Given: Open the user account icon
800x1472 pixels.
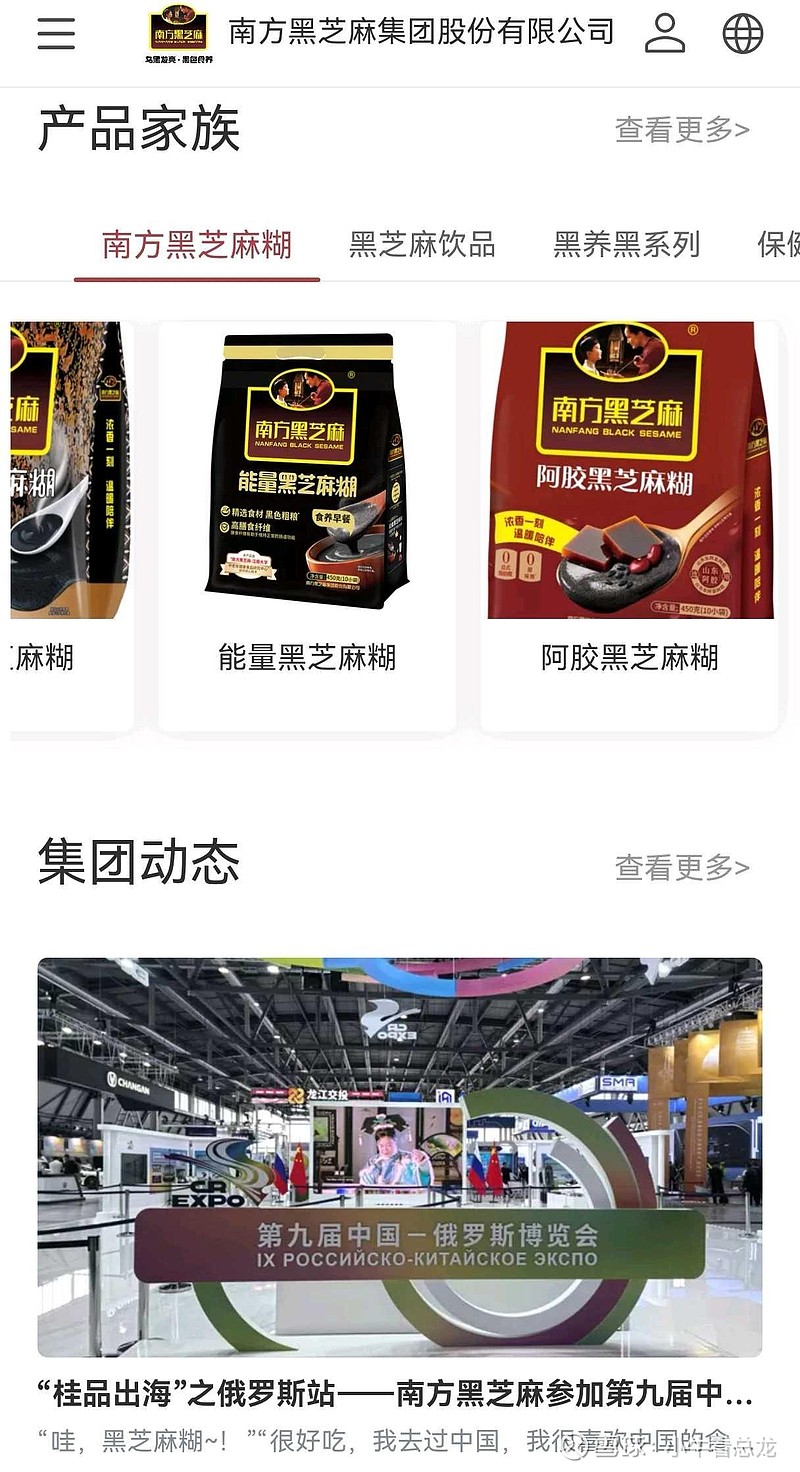Looking at the screenshot, I should click(665, 33).
